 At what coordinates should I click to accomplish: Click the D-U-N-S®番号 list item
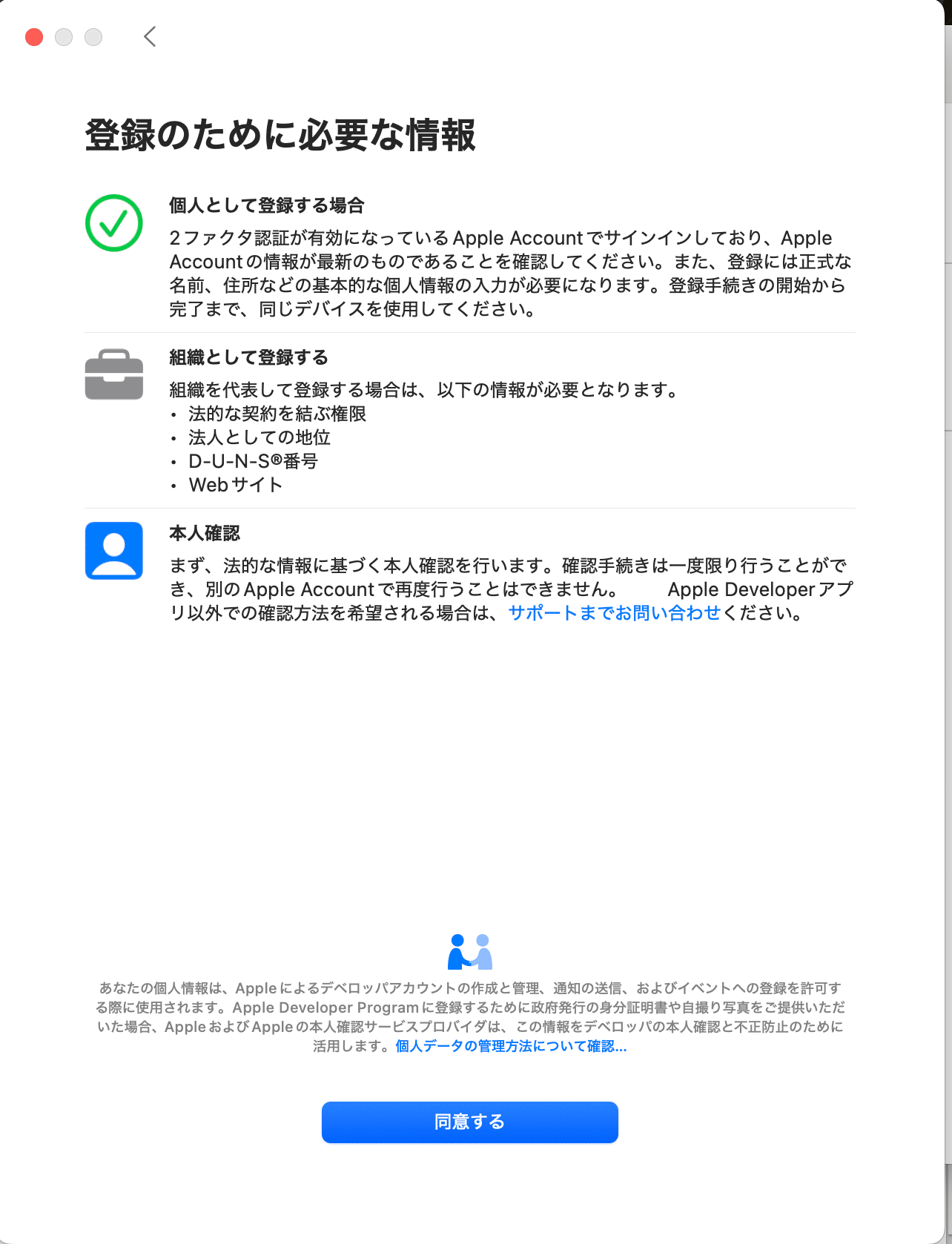point(253,460)
